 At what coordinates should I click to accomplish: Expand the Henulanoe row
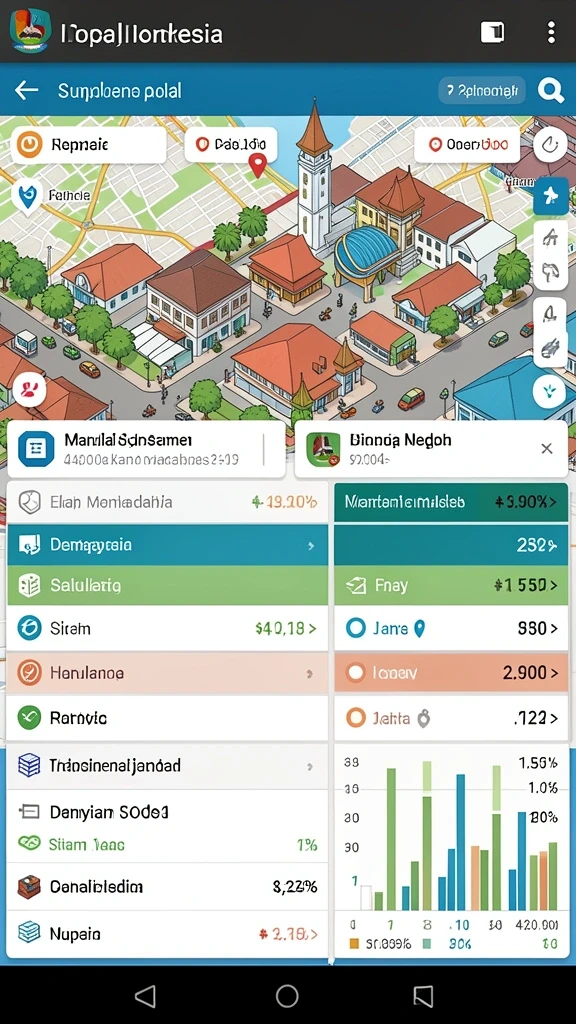coord(167,673)
